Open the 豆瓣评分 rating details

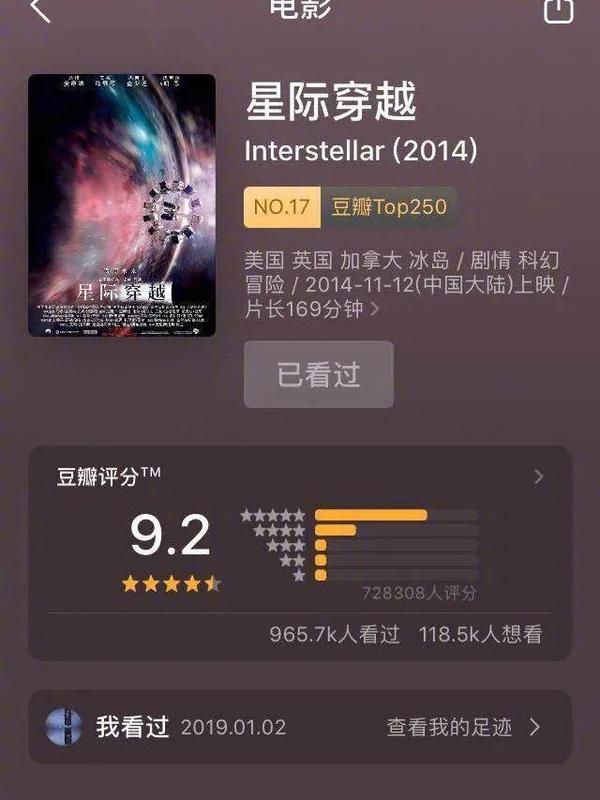(539, 477)
